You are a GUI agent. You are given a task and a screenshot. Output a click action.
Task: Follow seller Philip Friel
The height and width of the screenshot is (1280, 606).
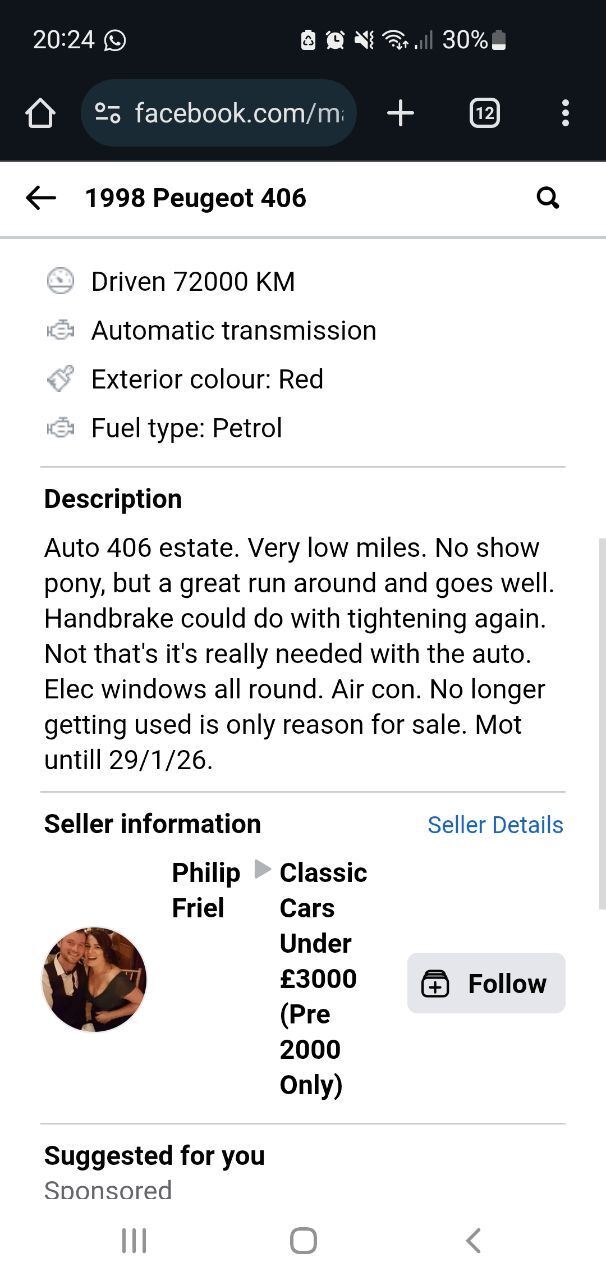486,983
